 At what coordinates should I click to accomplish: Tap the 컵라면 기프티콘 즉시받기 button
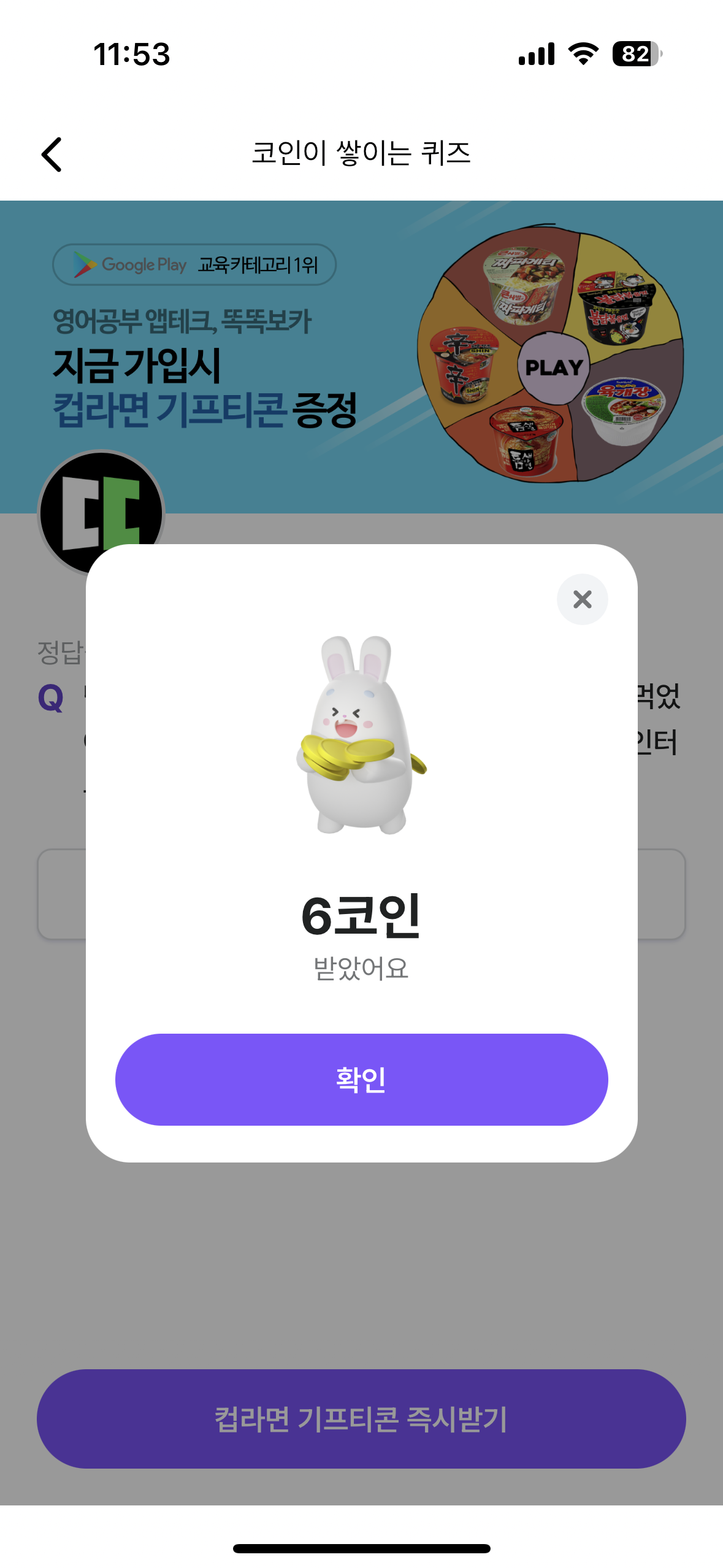pos(361,1420)
